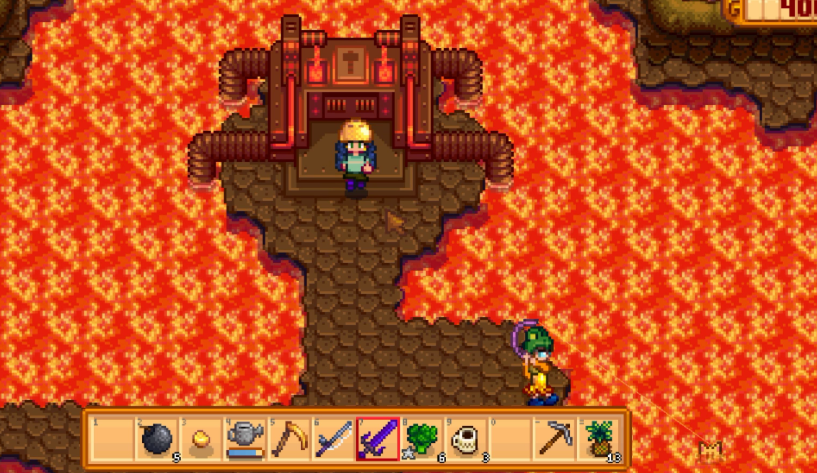Select the steel sword in slot 6
The width and height of the screenshot is (817, 473).
(x=332, y=438)
